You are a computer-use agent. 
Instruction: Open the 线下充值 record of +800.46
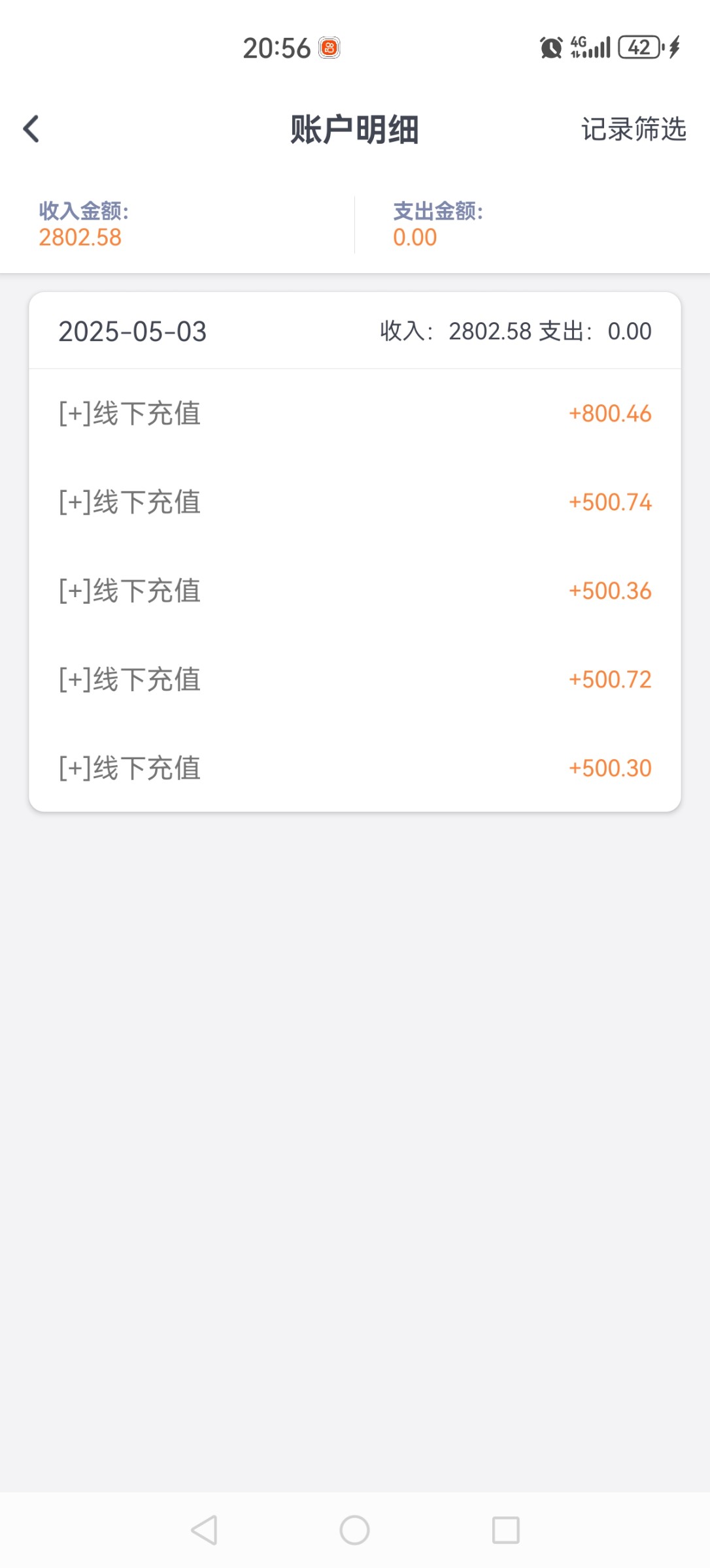coord(354,414)
